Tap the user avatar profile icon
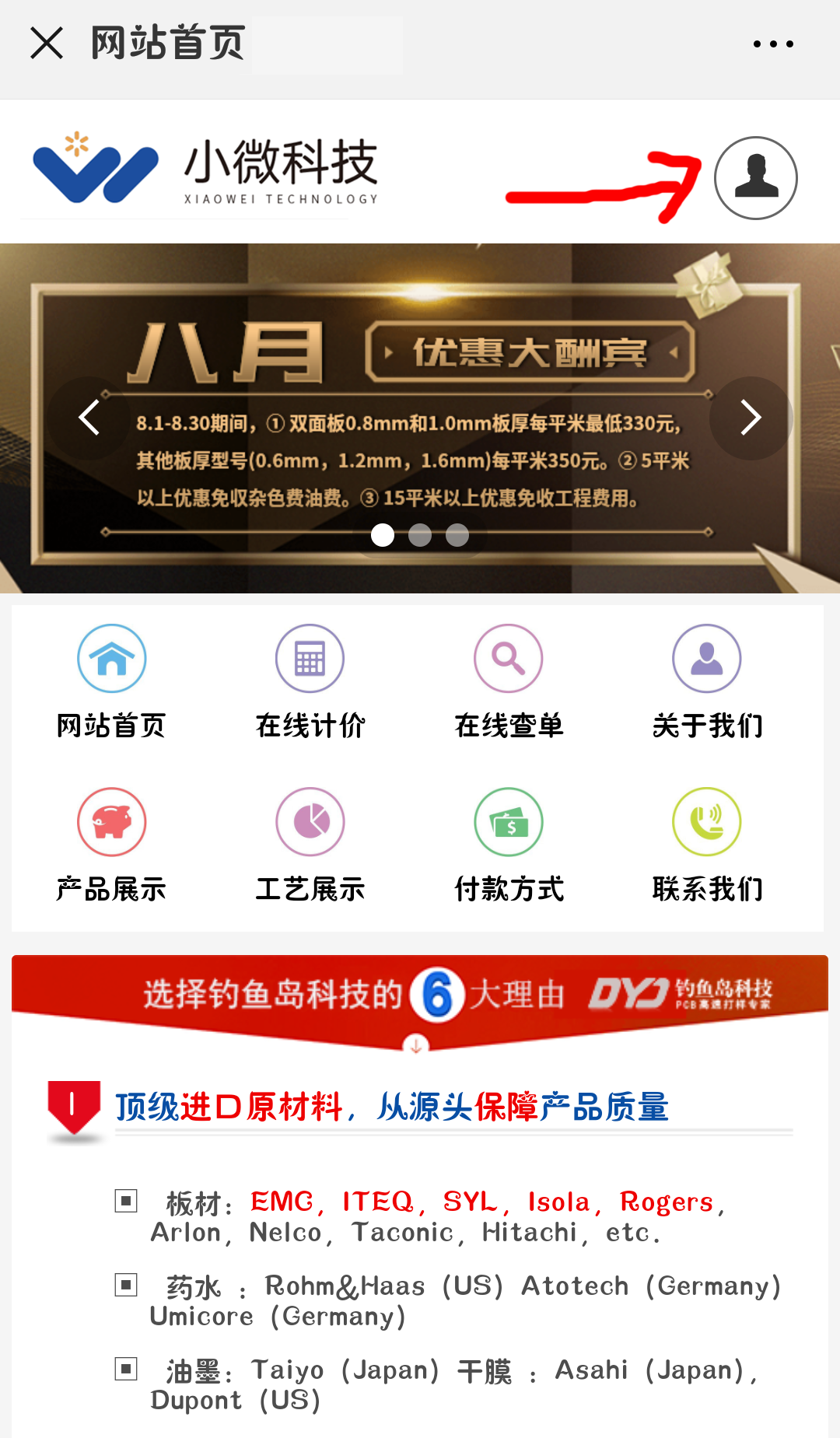 (755, 177)
